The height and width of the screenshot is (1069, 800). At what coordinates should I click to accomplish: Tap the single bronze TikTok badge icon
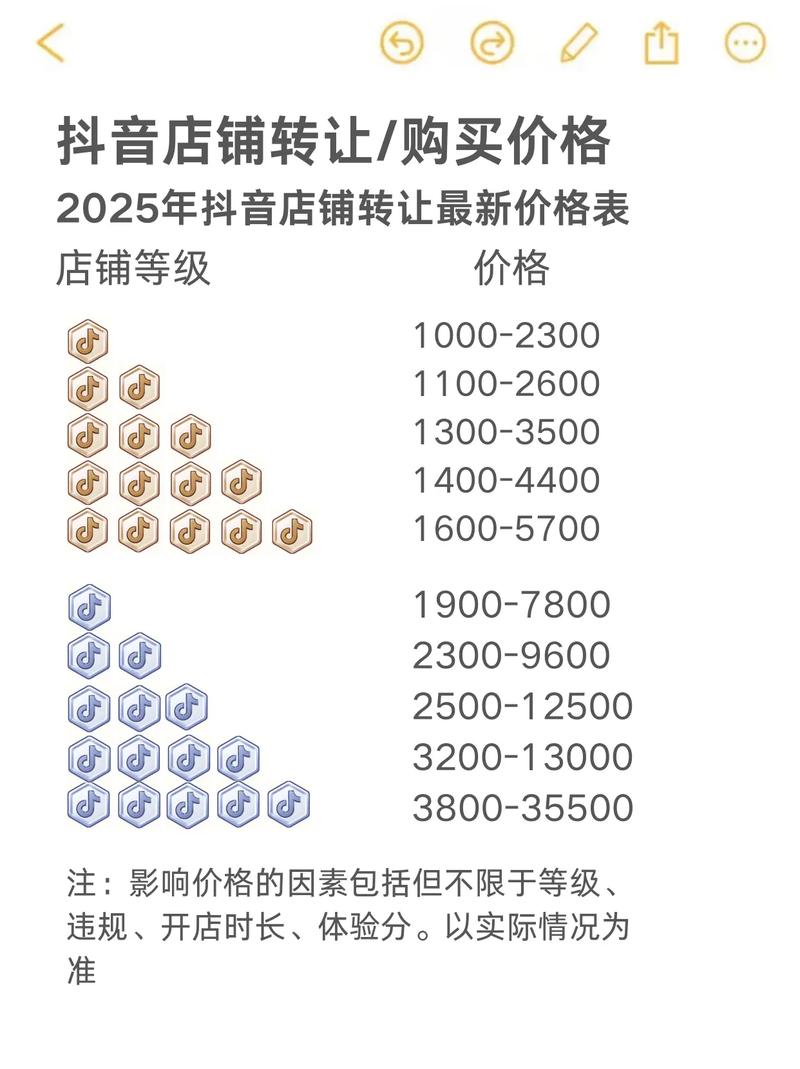87,338
